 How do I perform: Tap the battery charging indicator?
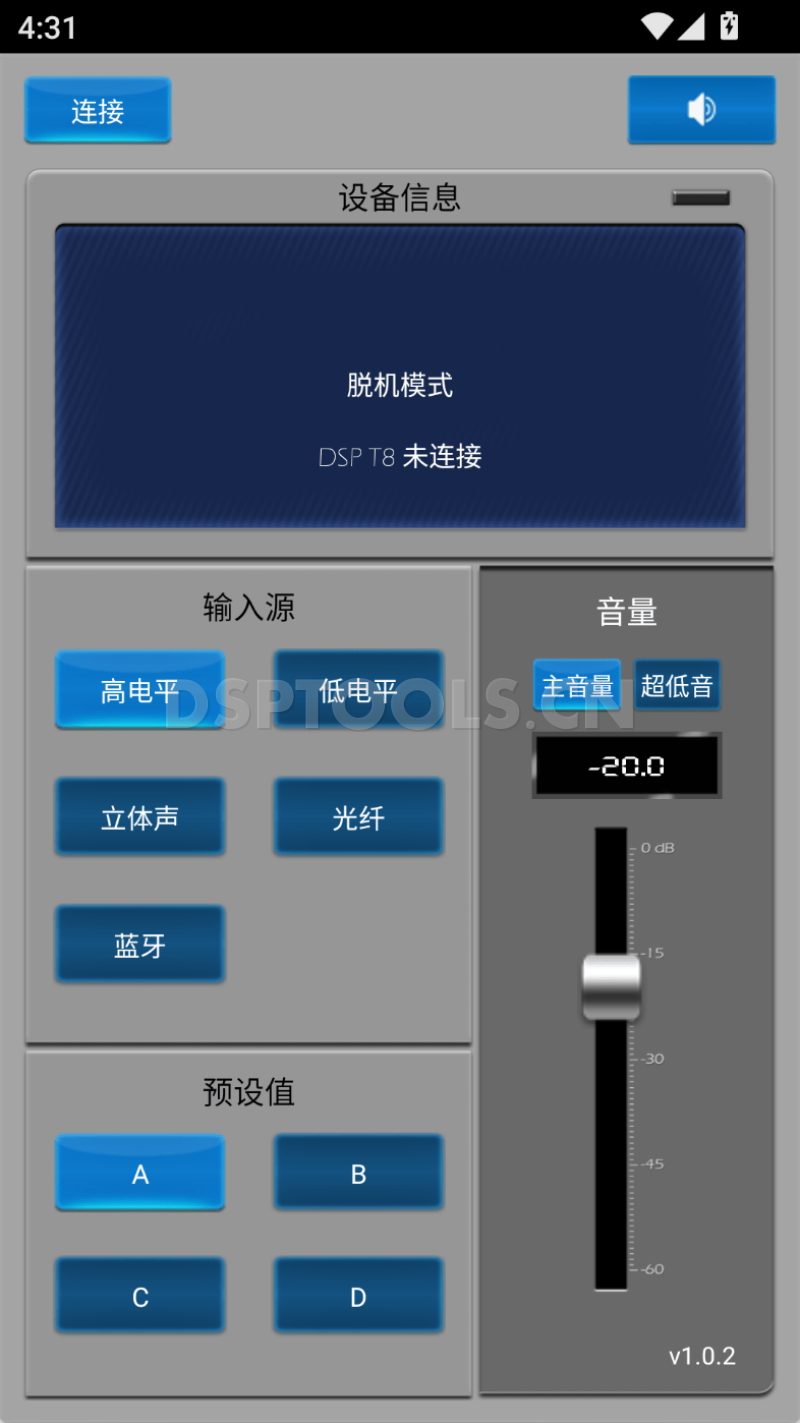[727, 25]
